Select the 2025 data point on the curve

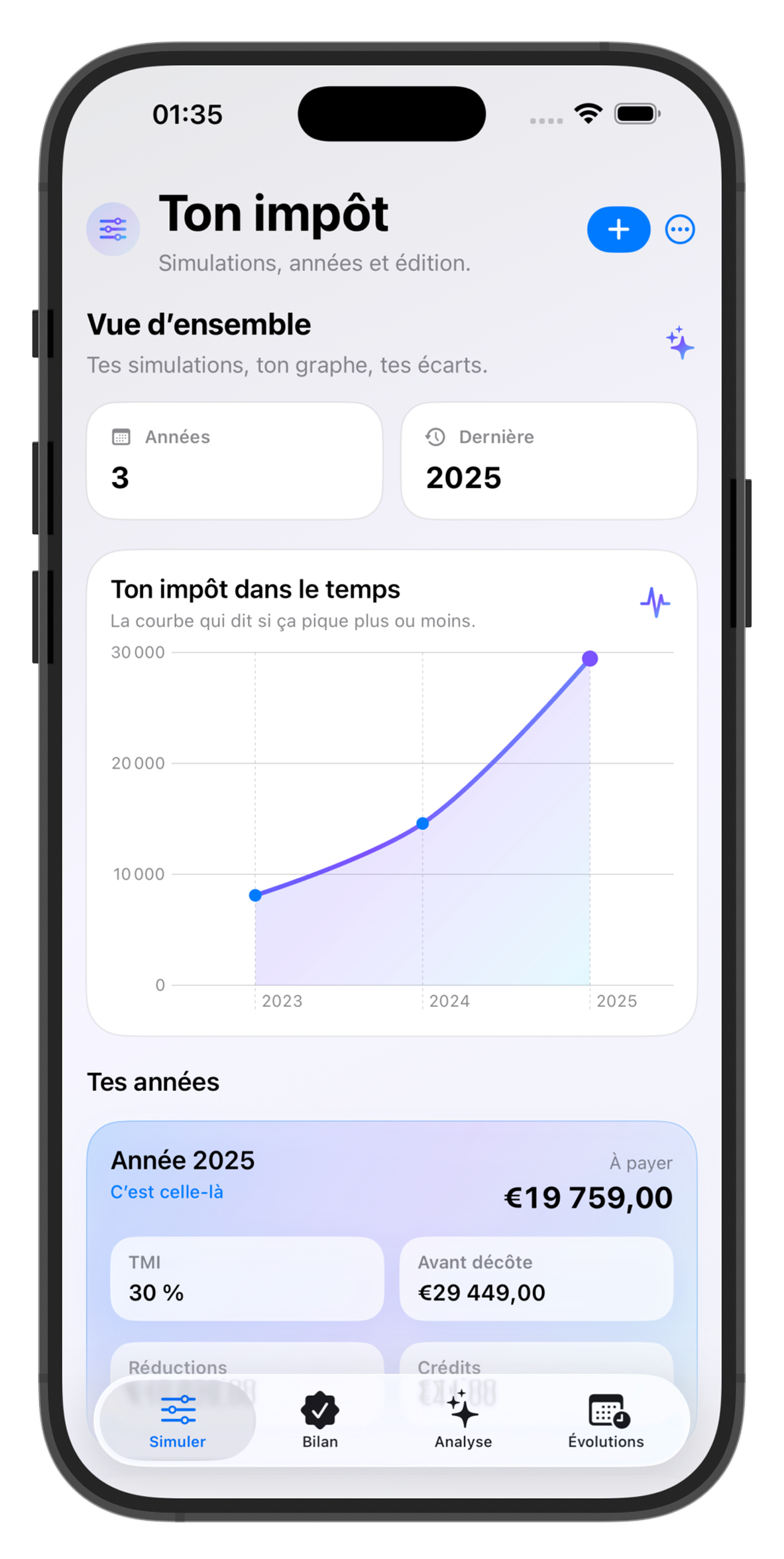(x=589, y=658)
